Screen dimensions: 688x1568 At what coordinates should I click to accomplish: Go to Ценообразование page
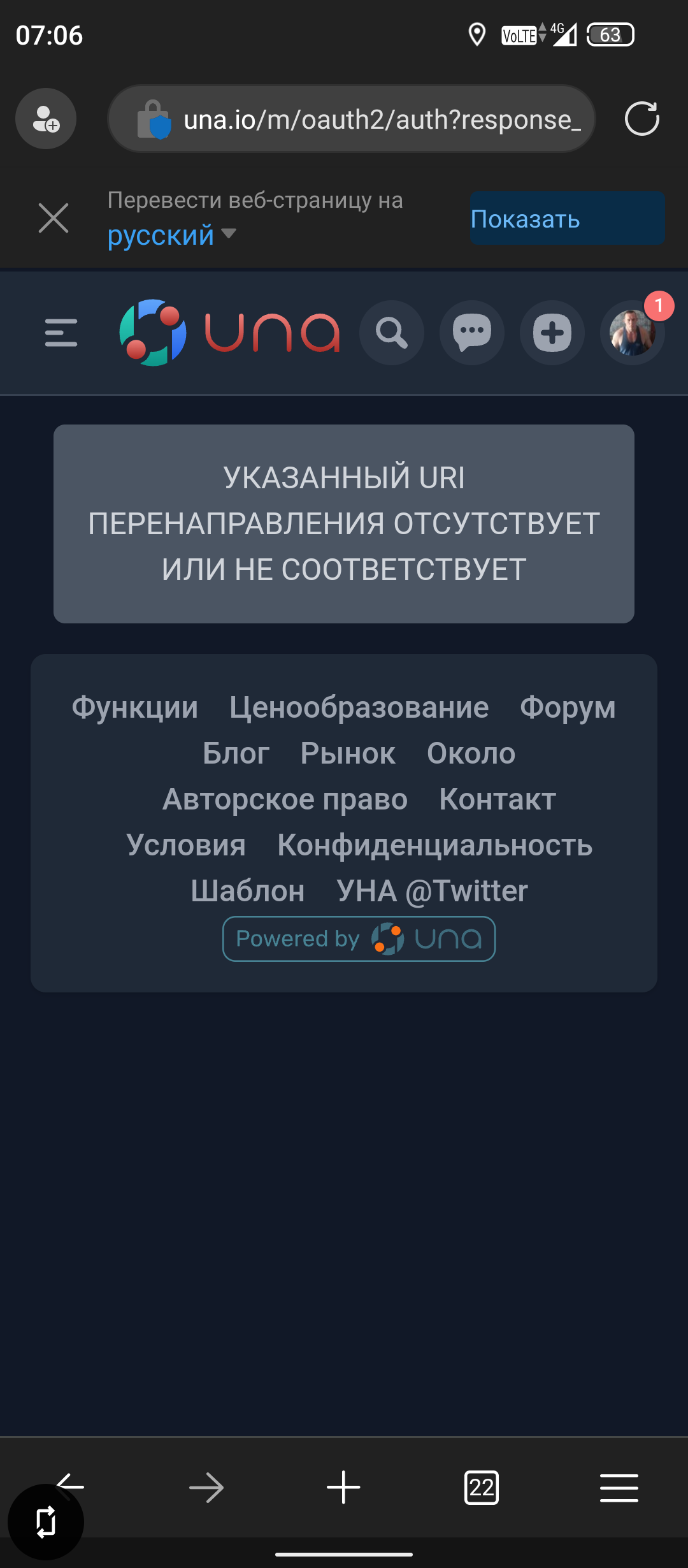click(359, 708)
